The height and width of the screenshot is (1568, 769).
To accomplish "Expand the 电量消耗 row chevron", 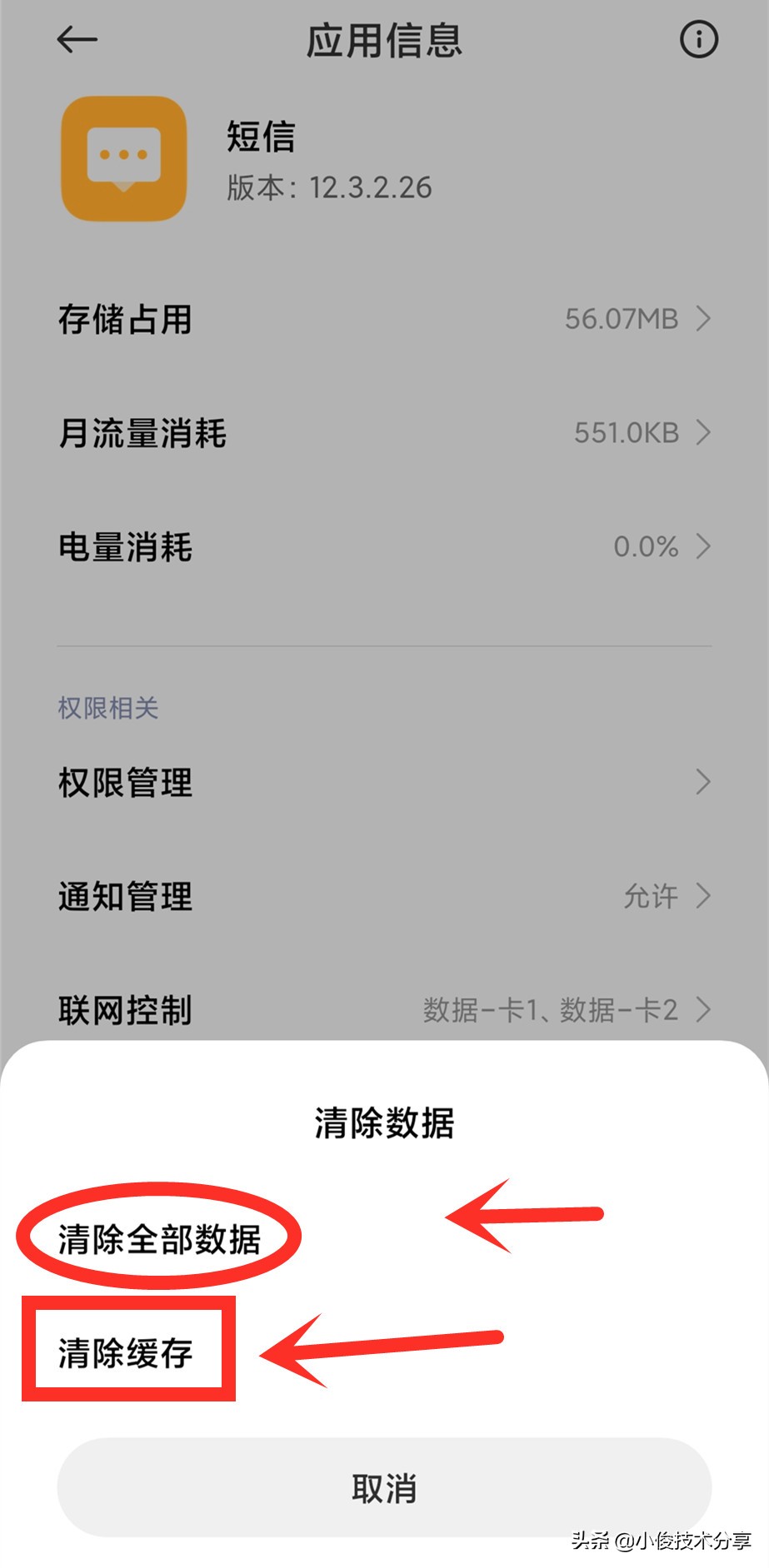I will click(x=704, y=547).
